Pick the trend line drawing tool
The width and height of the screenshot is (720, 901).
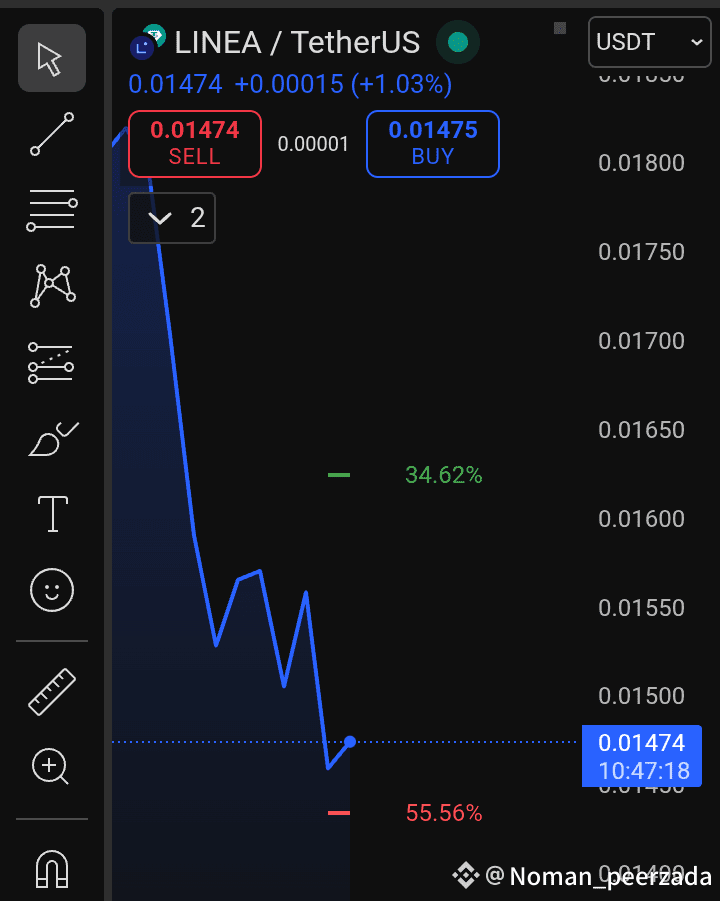click(x=51, y=134)
